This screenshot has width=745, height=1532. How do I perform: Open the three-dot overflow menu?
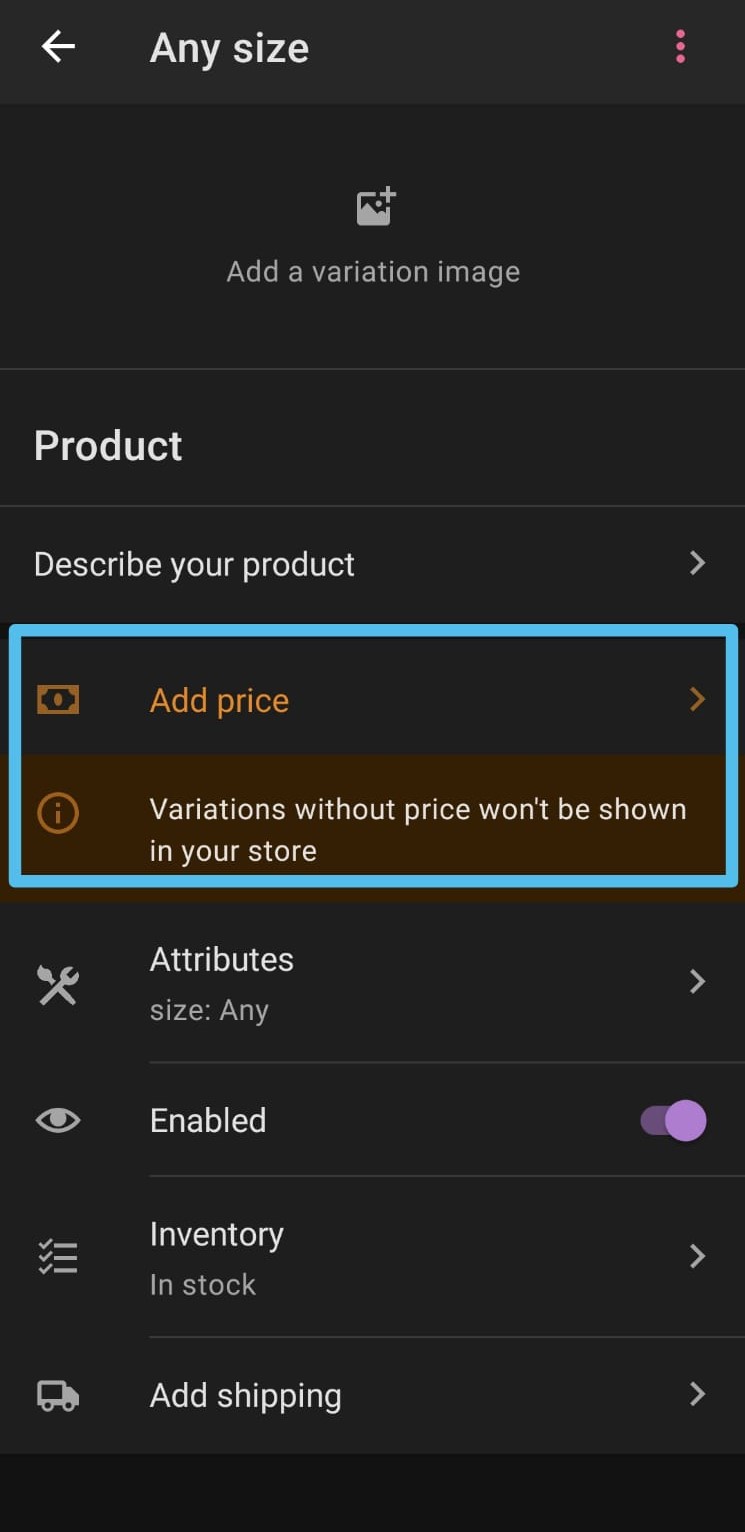point(680,47)
